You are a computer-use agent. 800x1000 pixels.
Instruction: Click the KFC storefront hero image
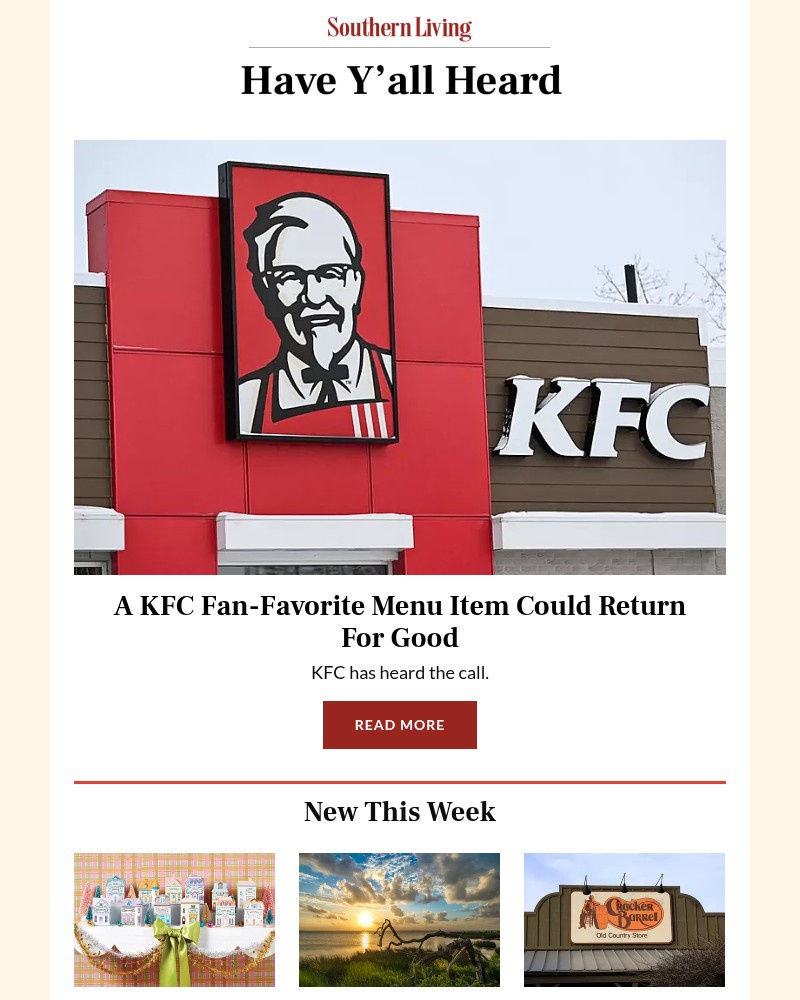400,356
